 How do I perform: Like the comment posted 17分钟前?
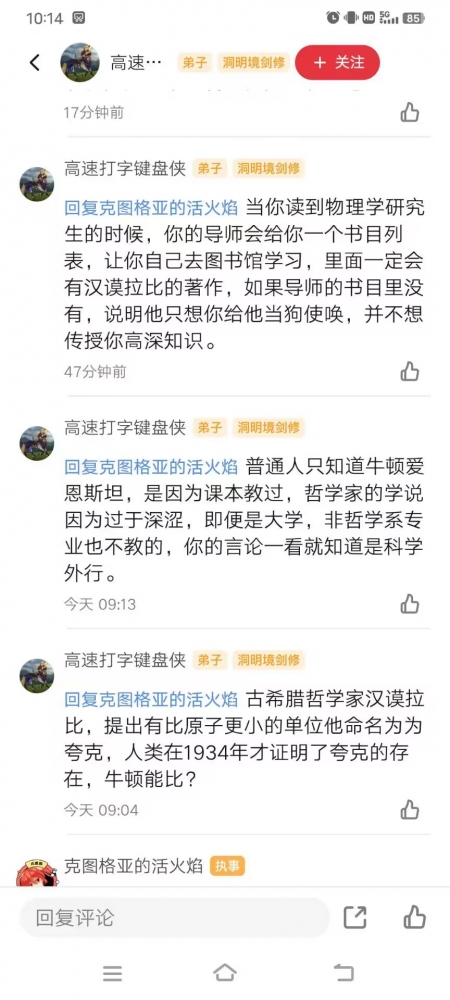410,114
